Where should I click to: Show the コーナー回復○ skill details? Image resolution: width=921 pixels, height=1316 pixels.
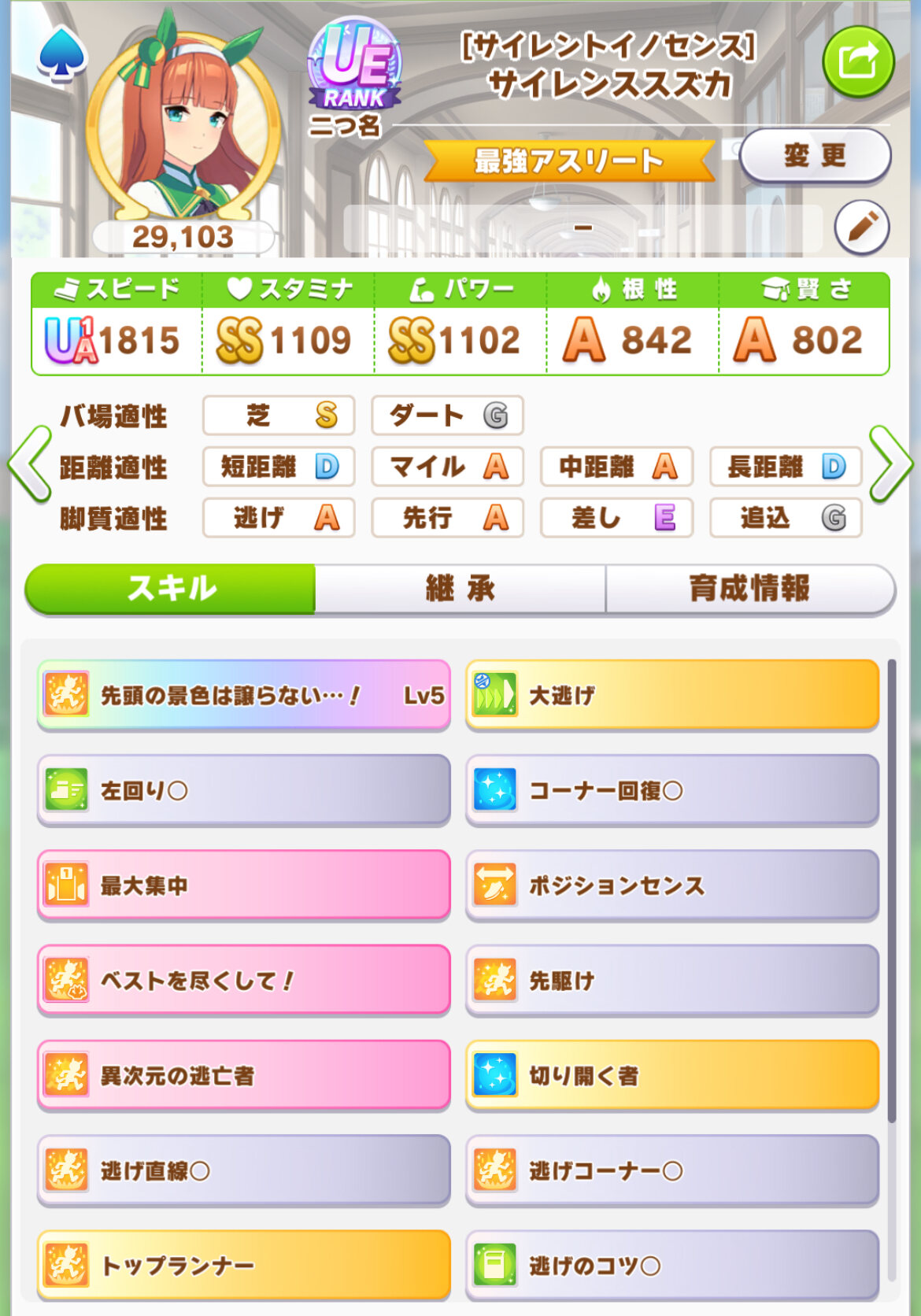[672, 790]
